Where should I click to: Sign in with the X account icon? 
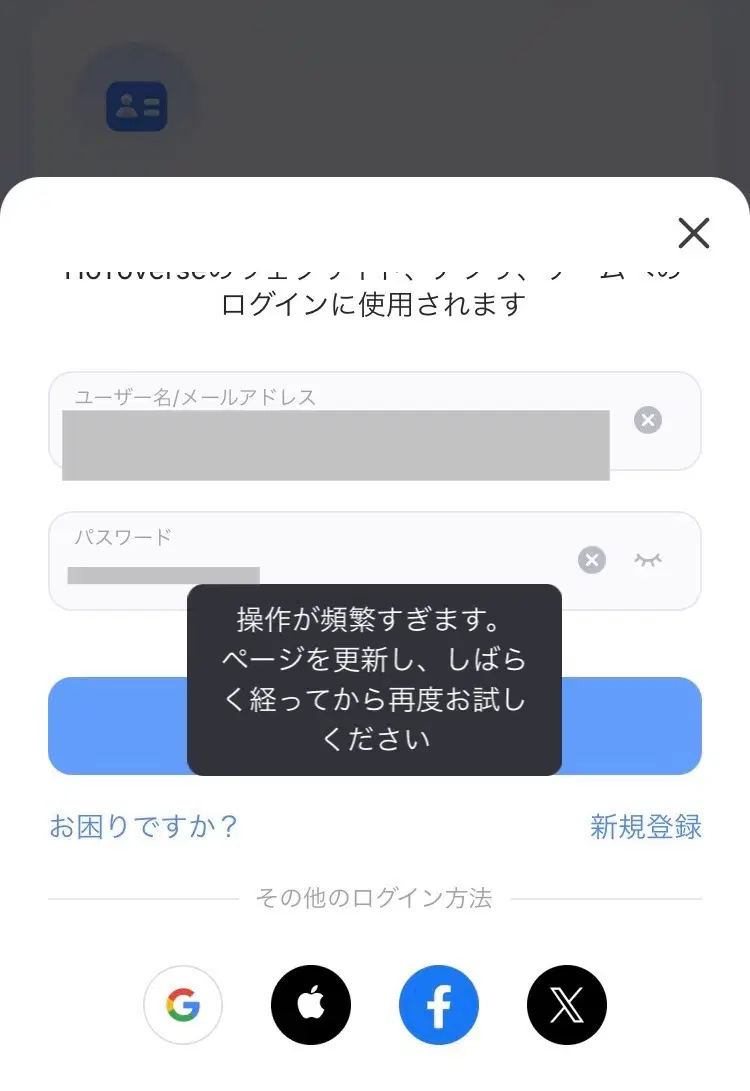pyautogui.click(x=567, y=1005)
